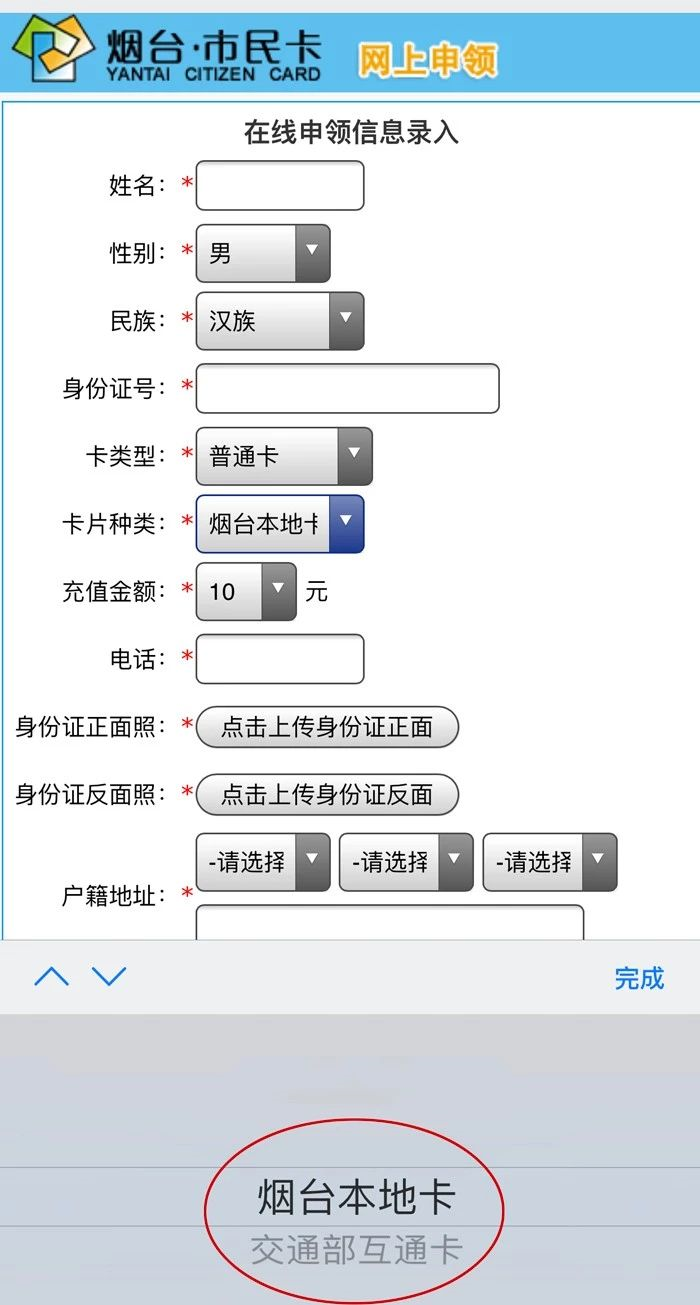Tap 完成 to close the picker
700x1305 pixels.
tap(639, 978)
